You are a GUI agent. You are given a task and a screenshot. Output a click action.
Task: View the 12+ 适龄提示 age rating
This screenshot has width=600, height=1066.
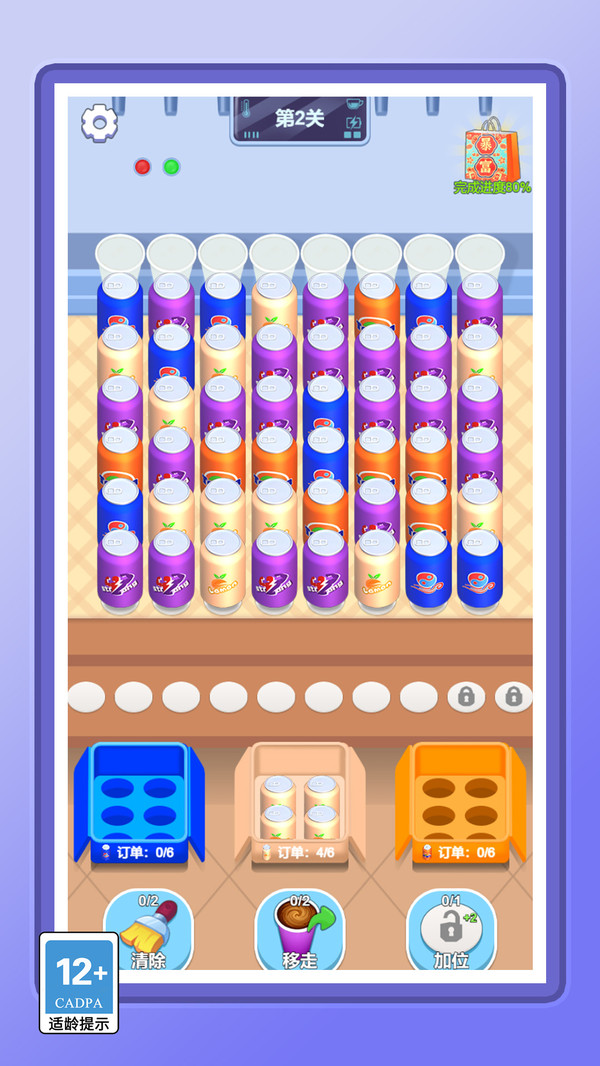coord(79,983)
